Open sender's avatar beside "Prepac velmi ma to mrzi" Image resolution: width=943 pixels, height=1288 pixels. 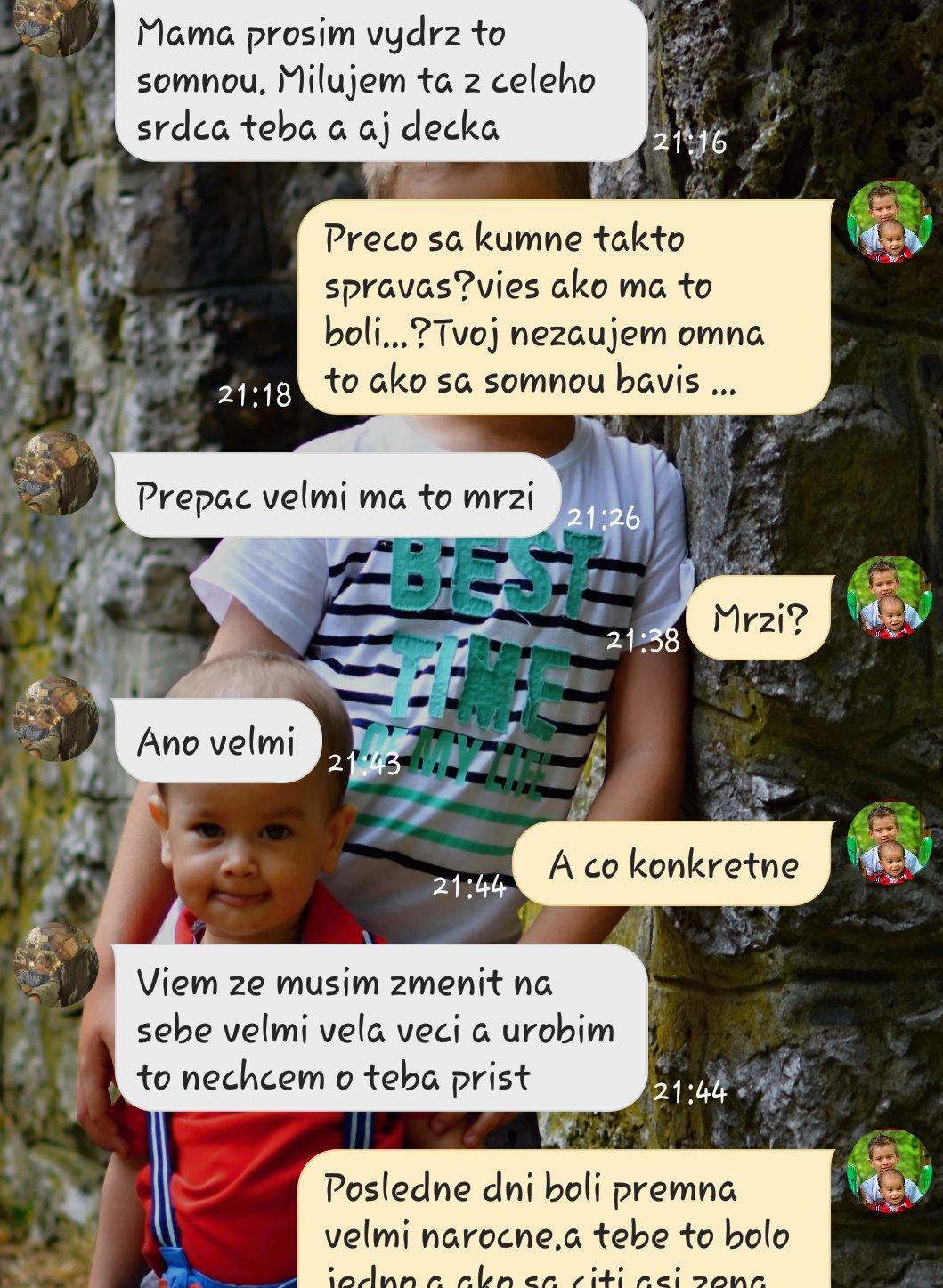coord(55,474)
